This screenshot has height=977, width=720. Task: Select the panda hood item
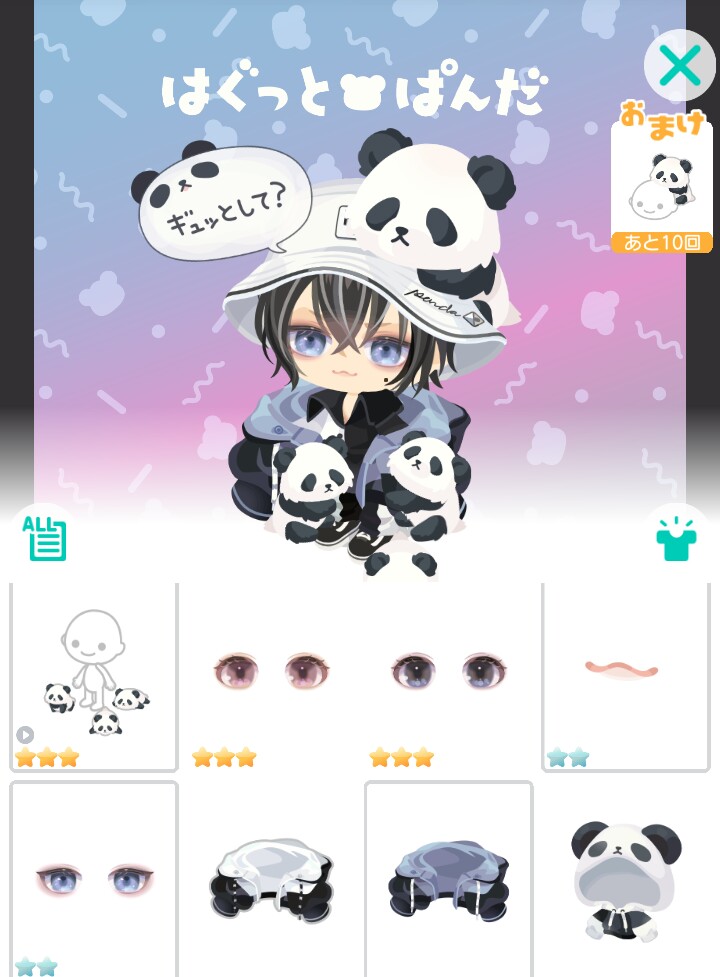tap(625, 878)
